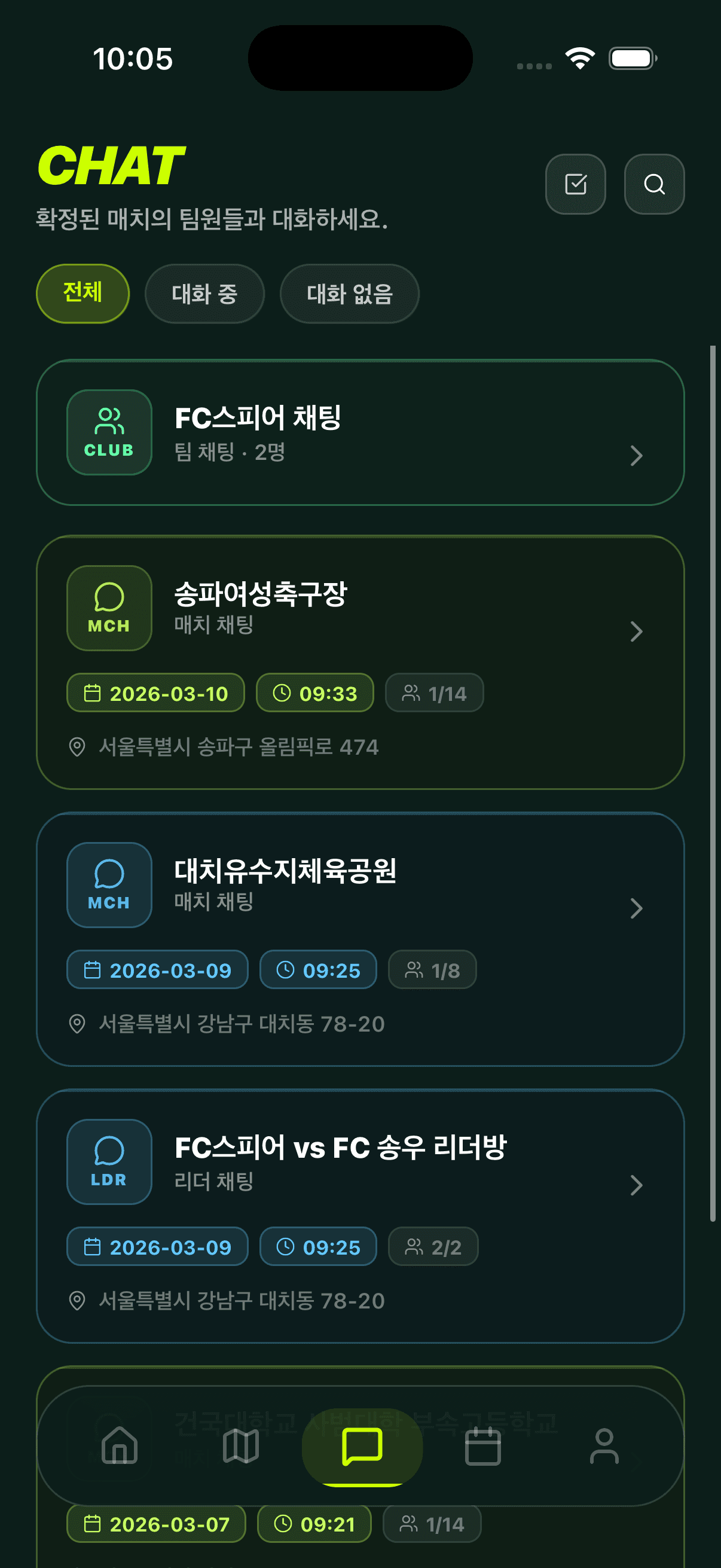Tap the 2026-03-09 date badge on leader chat
Screen dimensions: 721x1568
coord(157,1247)
